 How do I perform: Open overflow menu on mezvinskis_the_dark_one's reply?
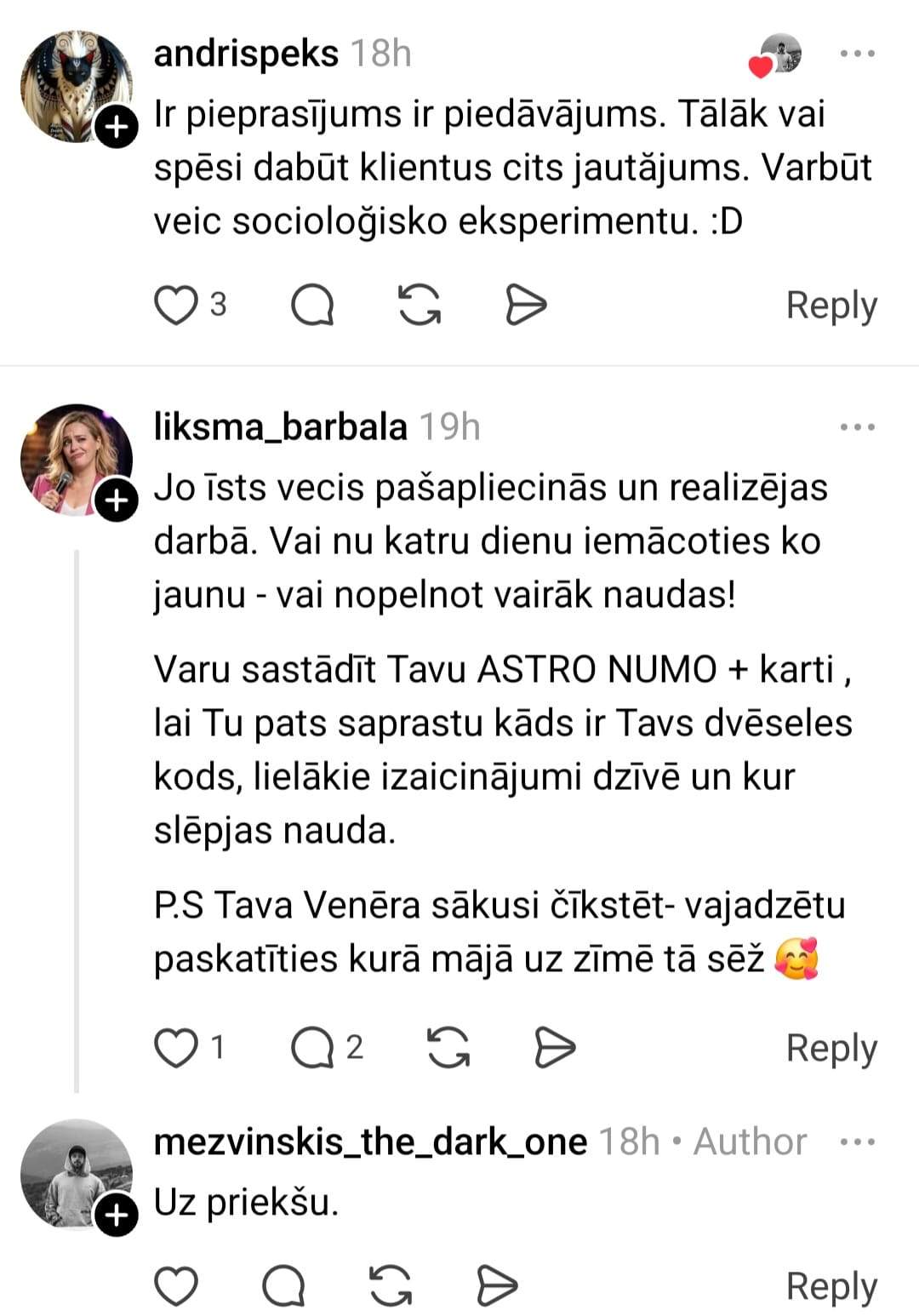pos(857,1141)
